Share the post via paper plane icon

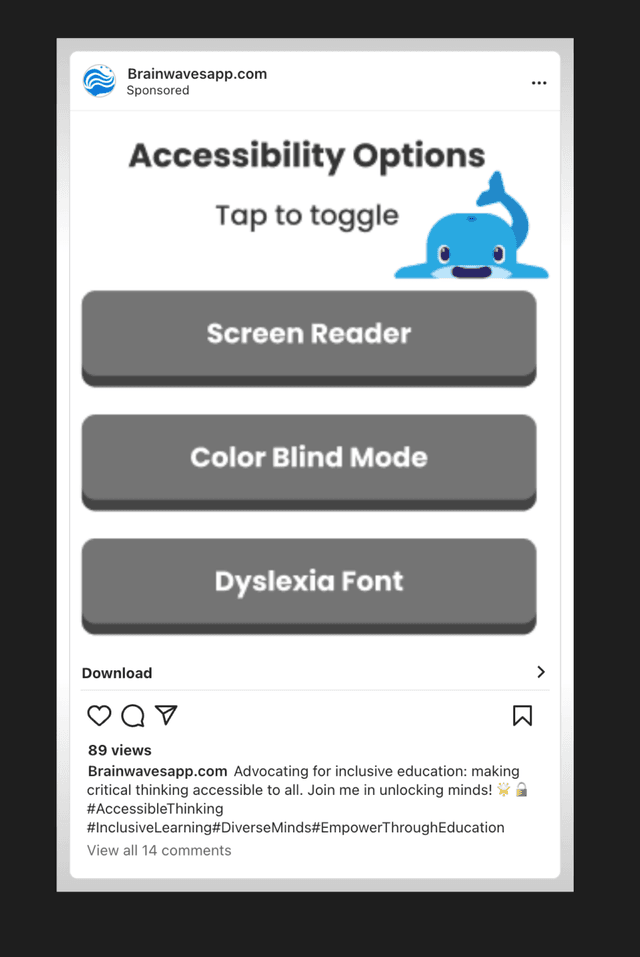(x=166, y=714)
